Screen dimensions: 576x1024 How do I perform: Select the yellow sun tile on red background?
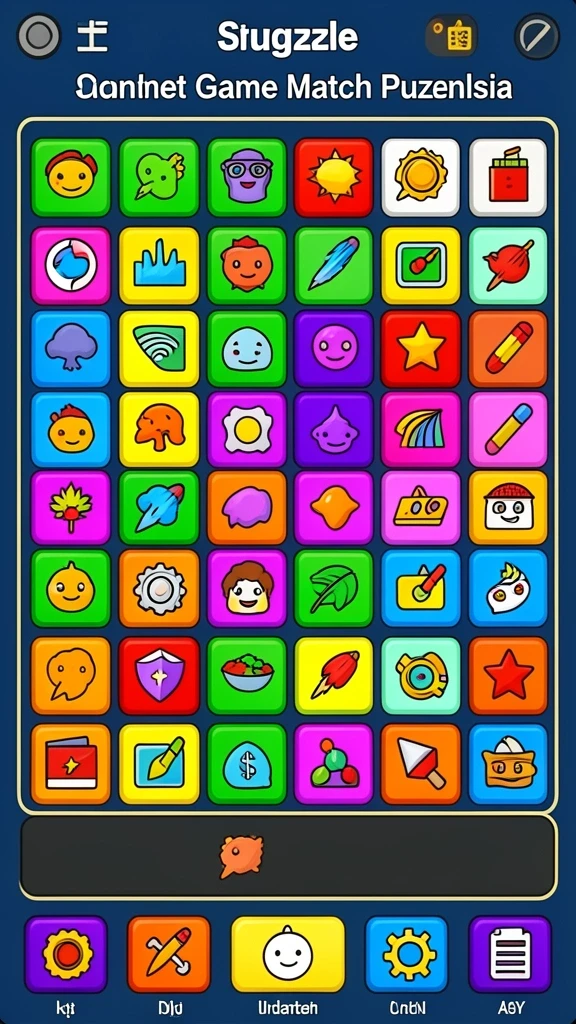334,176
